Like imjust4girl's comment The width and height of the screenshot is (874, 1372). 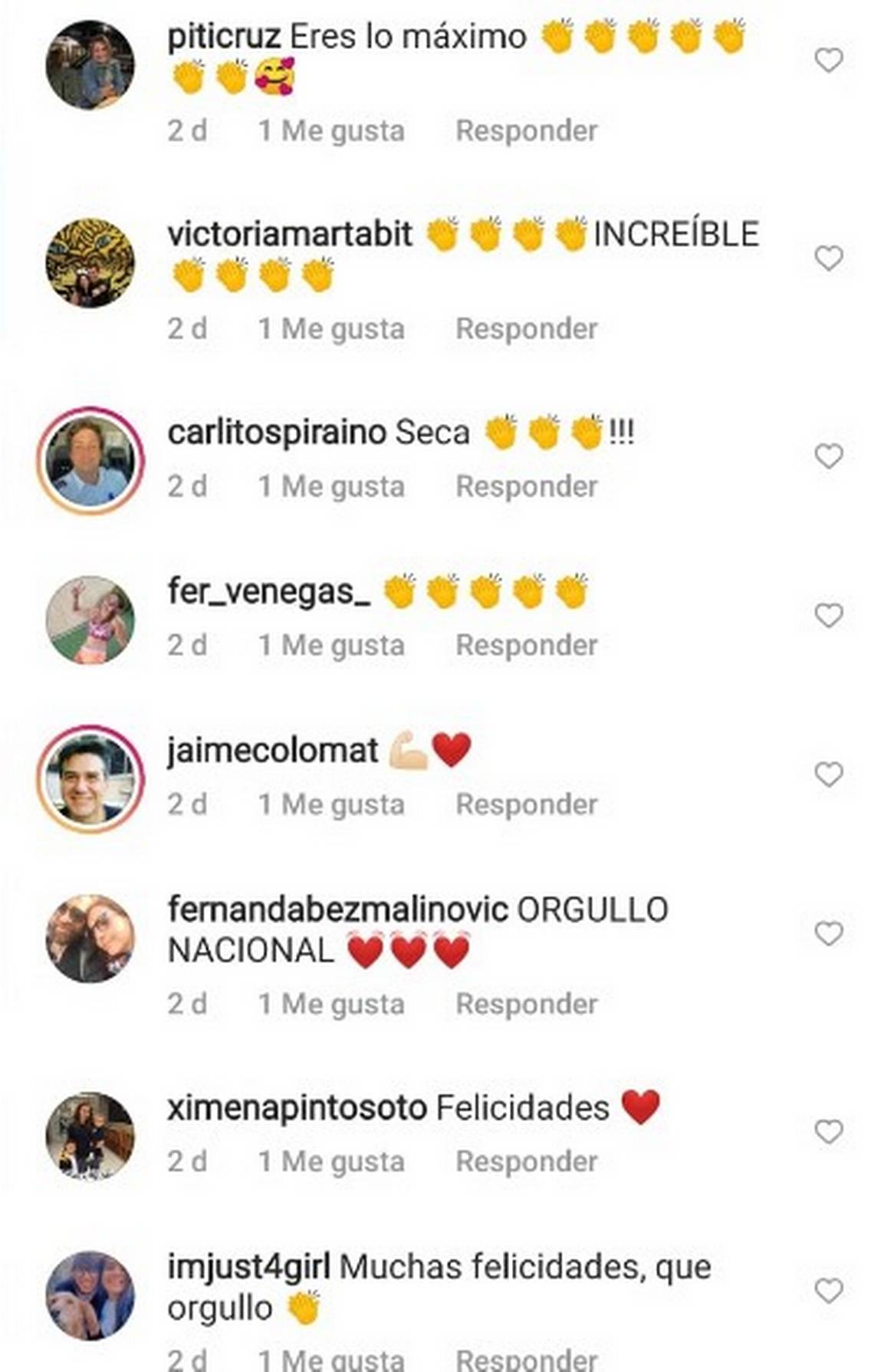pyautogui.click(x=828, y=1291)
